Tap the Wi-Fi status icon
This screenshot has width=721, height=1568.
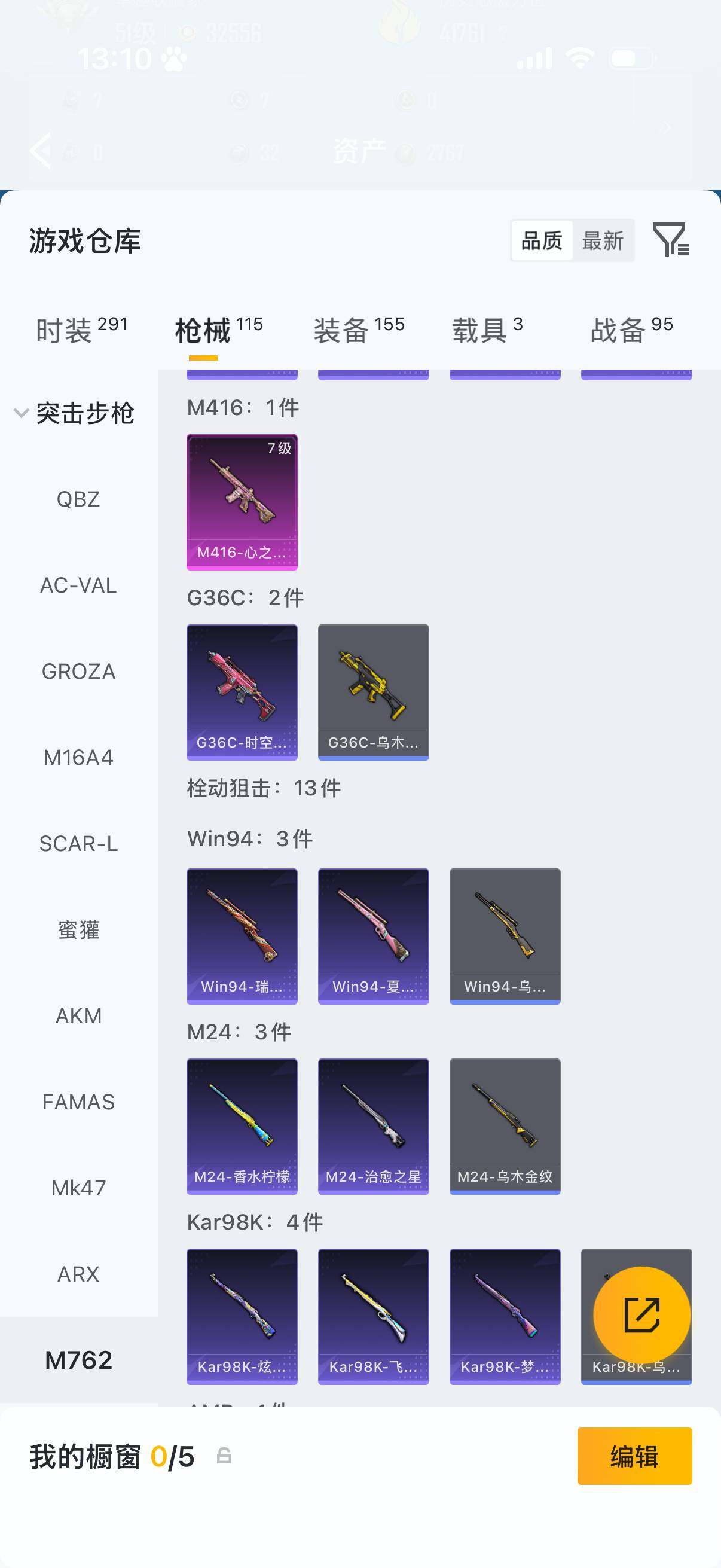tap(579, 57)
